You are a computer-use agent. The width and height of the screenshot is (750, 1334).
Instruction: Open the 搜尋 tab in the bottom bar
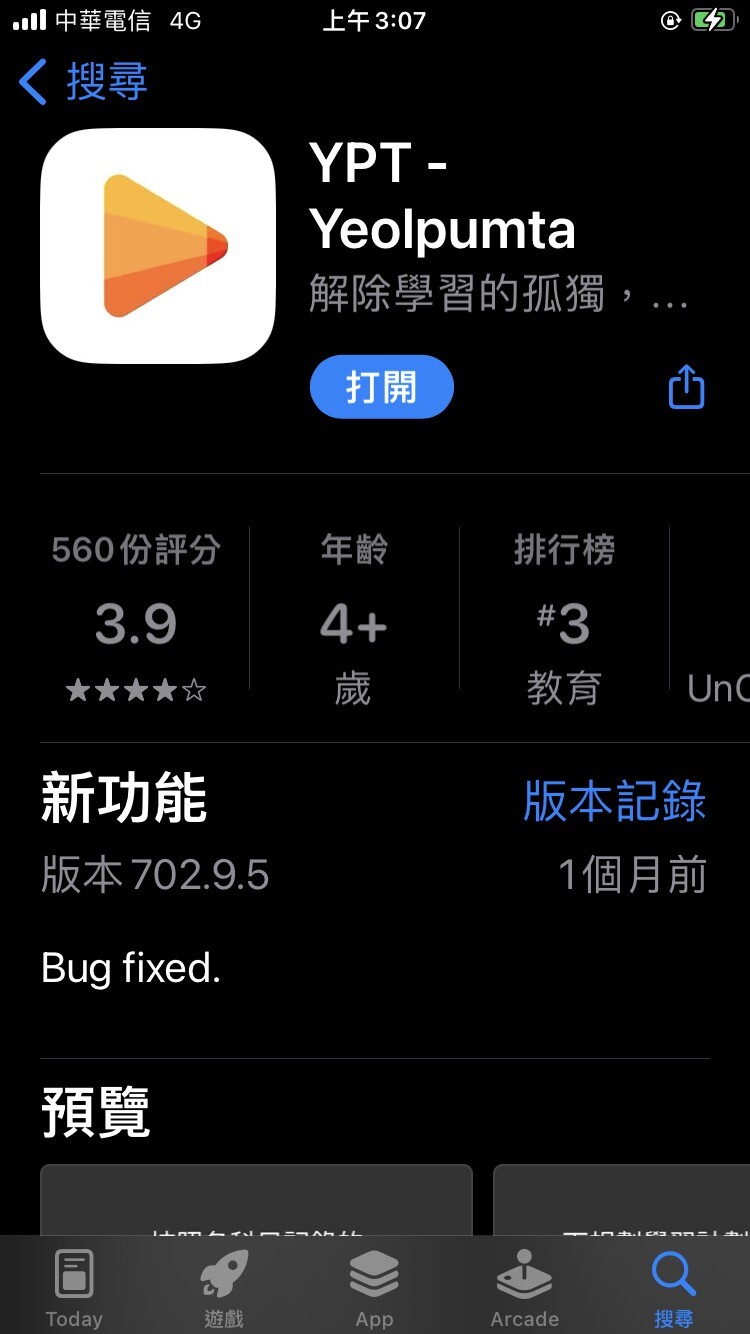click(x=673, y=1288)
